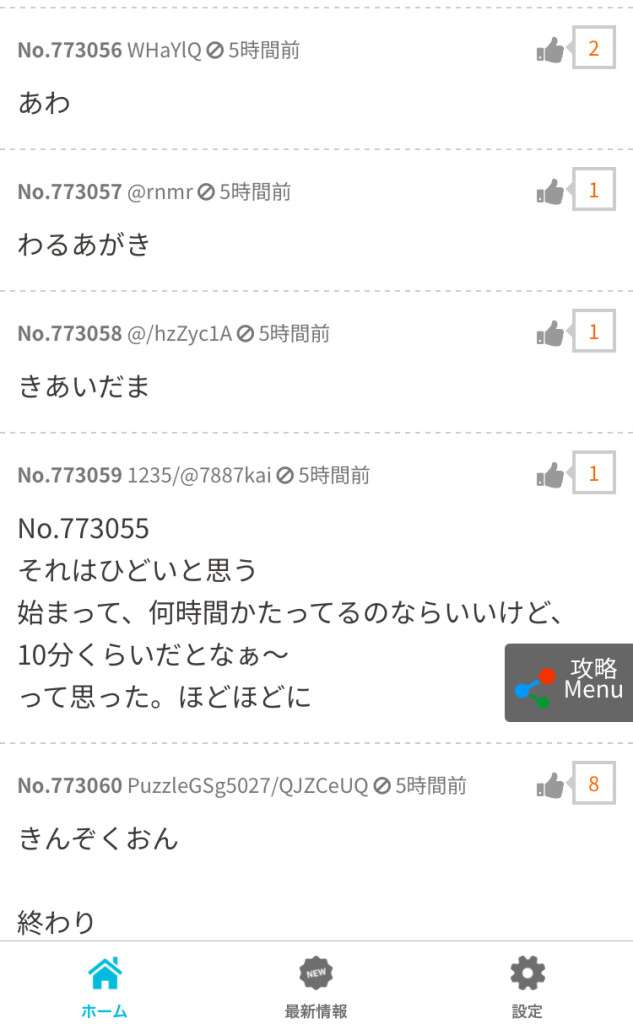This screenshot has width=633, height=1024.
Task: Open the 設定 tab
Action: click(x=527, y=986)
